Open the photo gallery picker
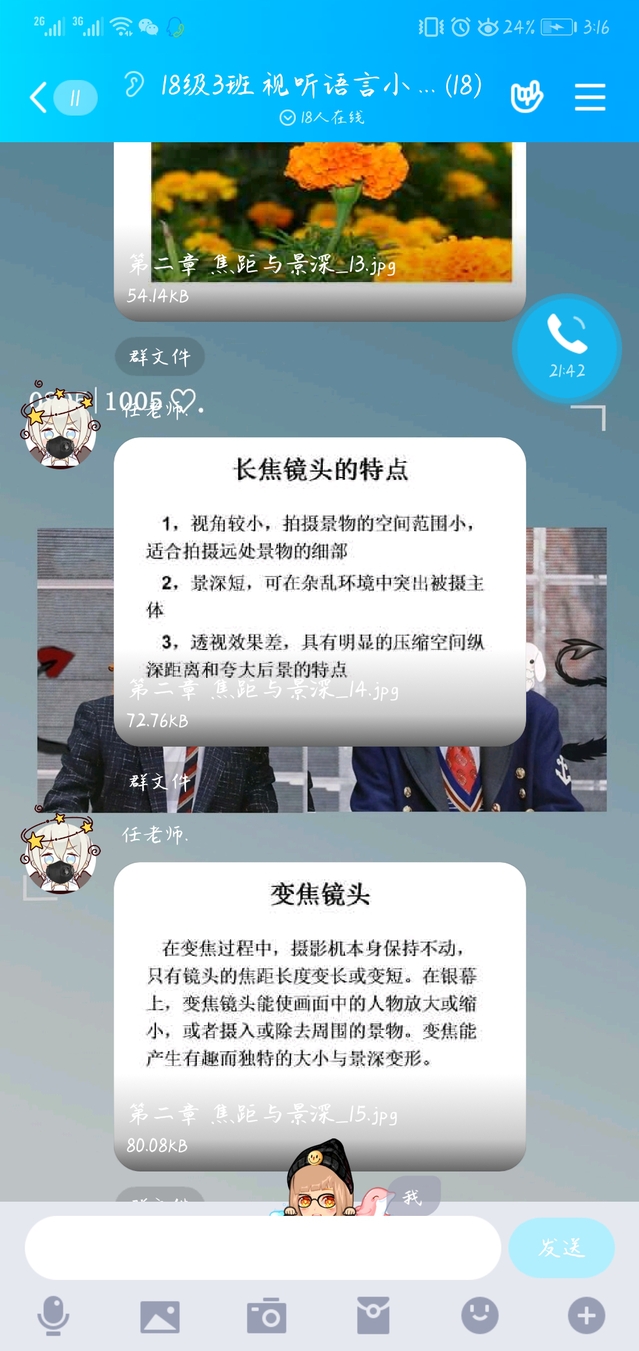This screenshot has width=639, height=1351. tap(160, 1316)
